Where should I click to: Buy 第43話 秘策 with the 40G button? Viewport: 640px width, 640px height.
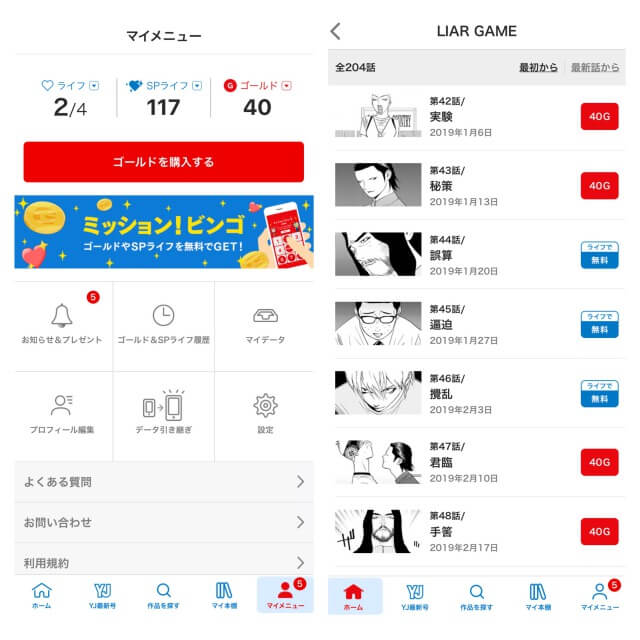click(599, 186)
